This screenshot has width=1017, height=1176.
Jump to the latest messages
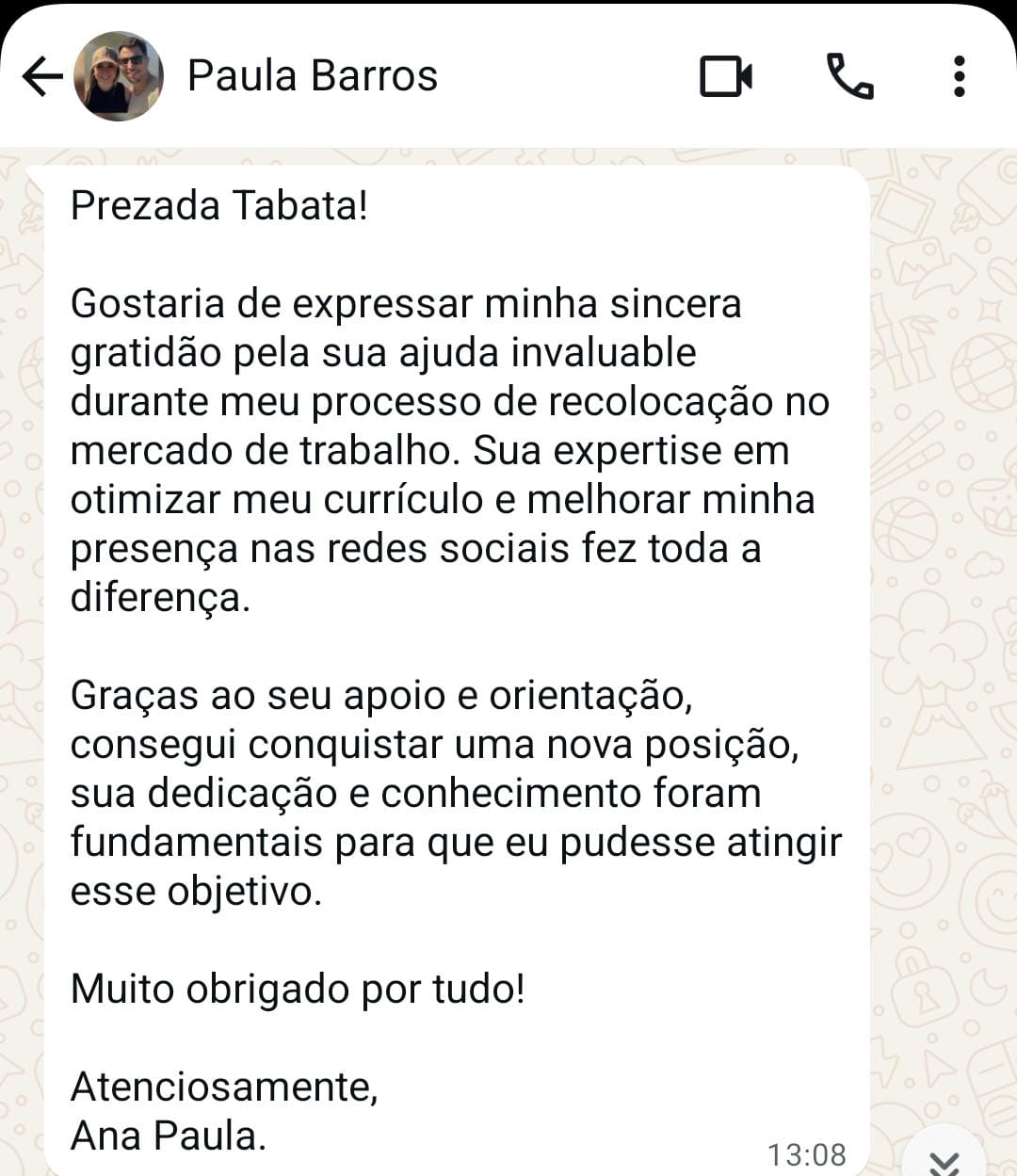(944, 1160)
